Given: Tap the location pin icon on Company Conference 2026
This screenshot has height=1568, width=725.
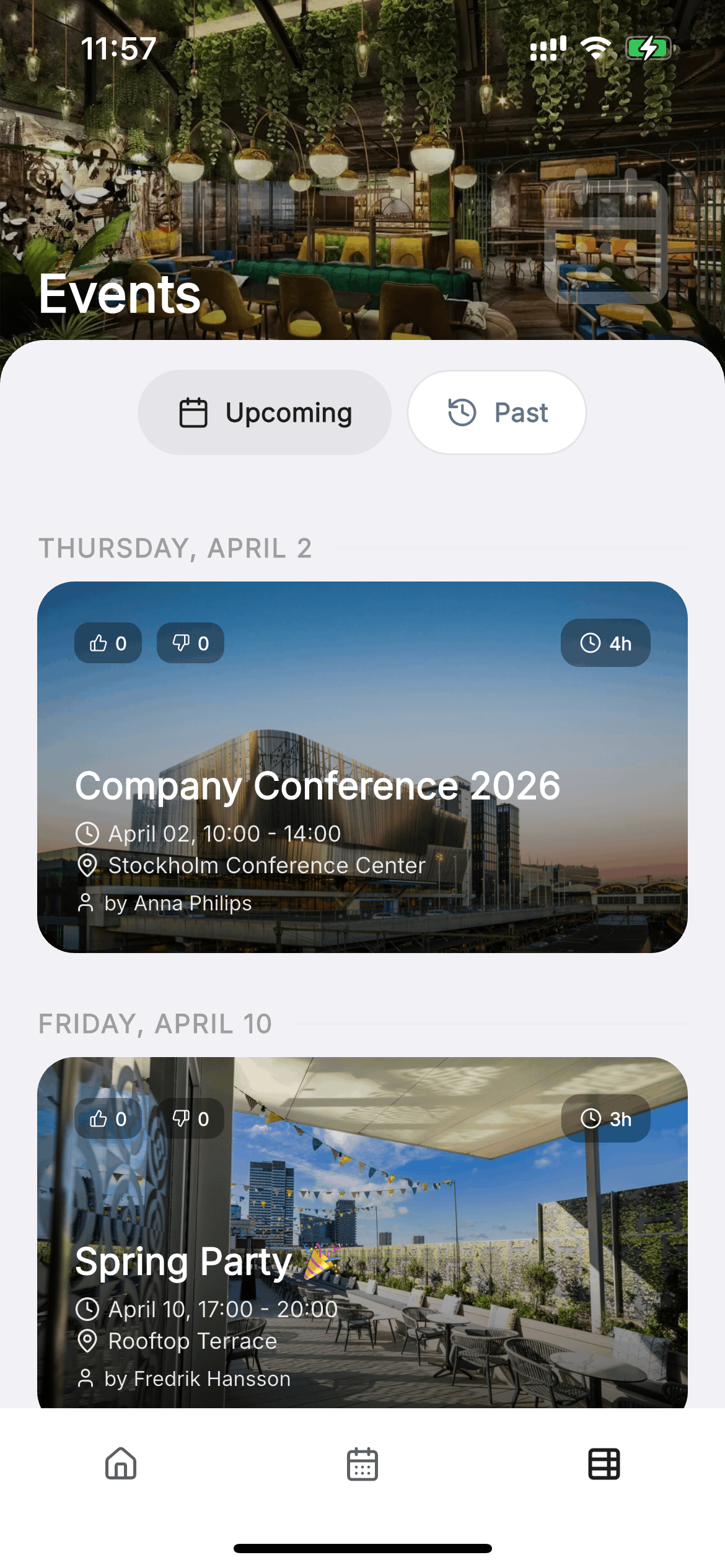Looking at the screenshot, I should coord(87,866).
